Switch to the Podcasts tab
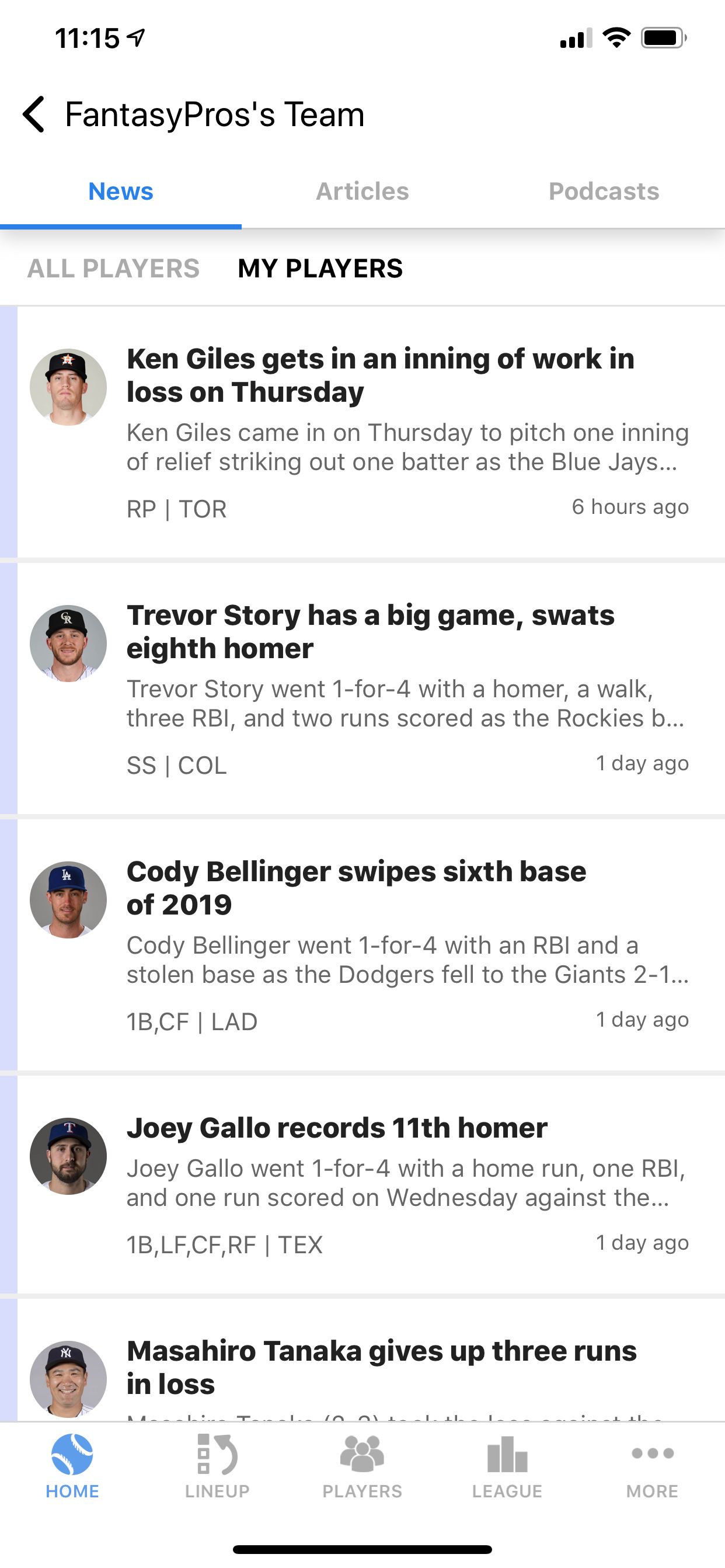Viewport: 725px width, 1568px height. (604, 191)
